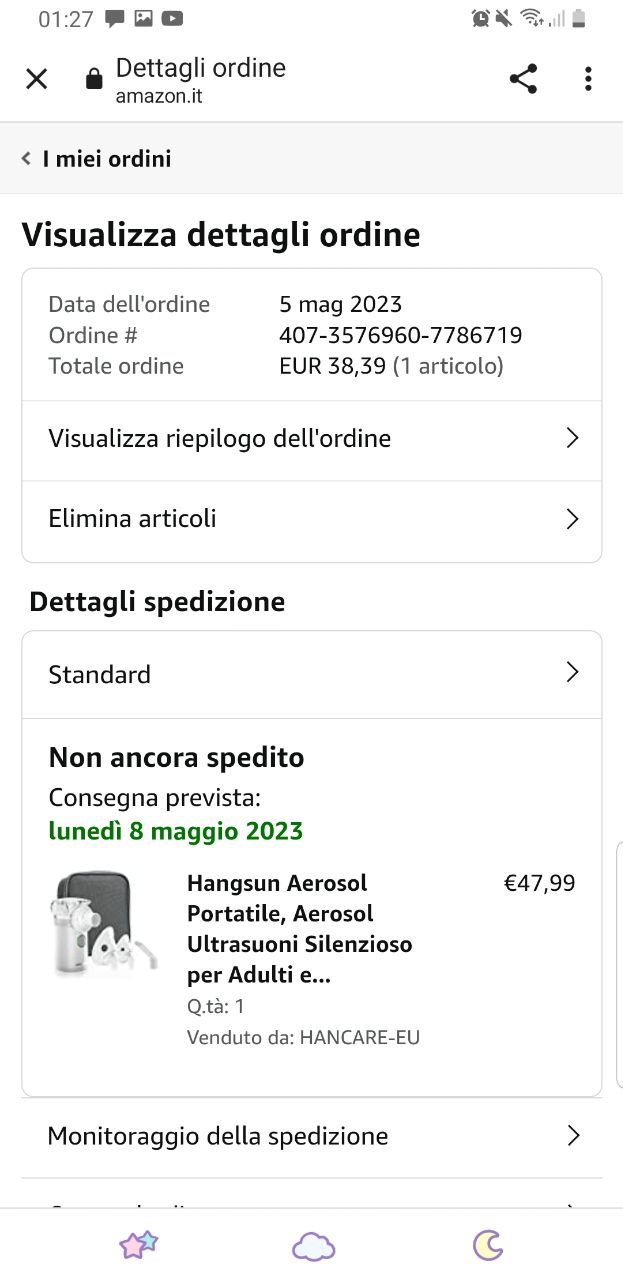Viewport: 623px width, 1280px height.
Task: Go back to I miei ordini
Action: (96, 159)
